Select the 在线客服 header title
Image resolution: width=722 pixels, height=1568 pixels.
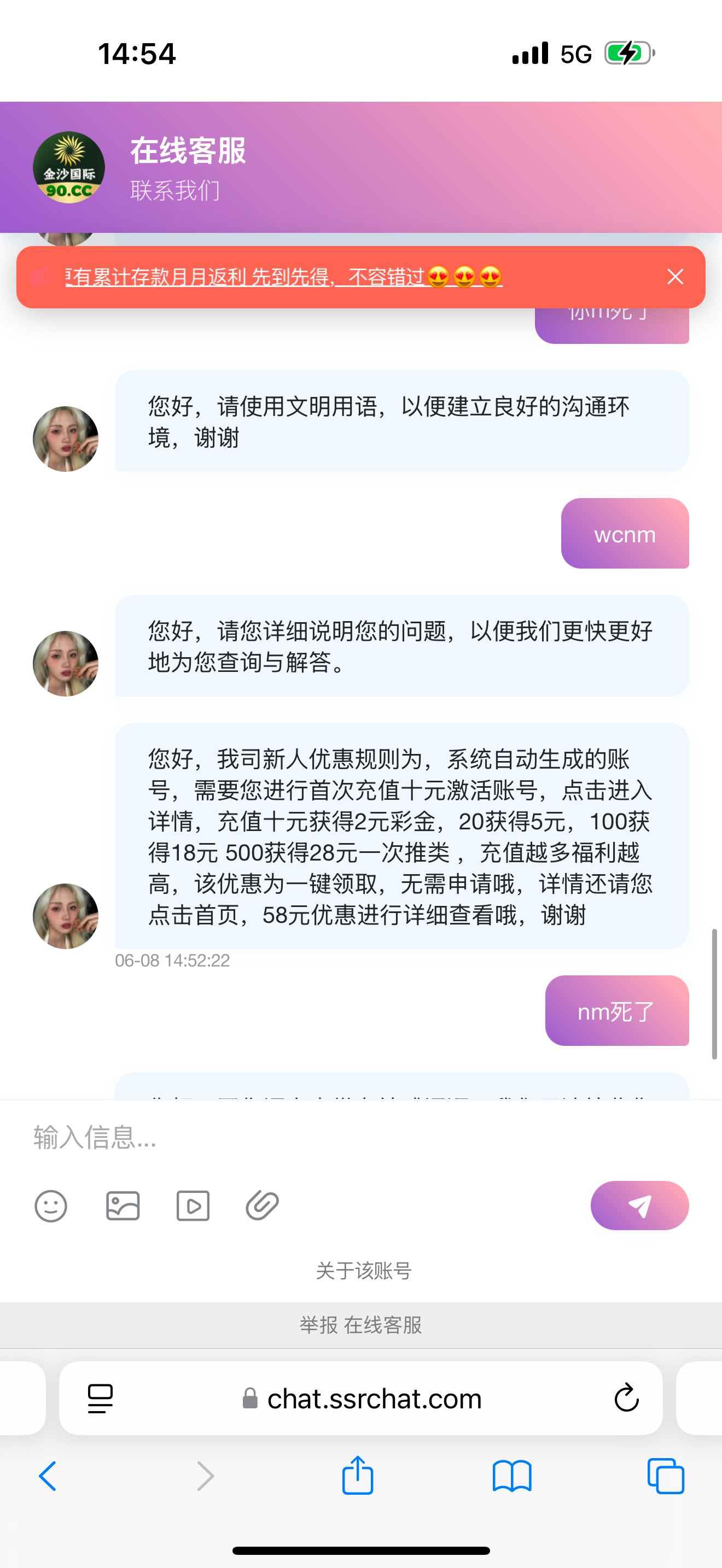pos(188,152)
